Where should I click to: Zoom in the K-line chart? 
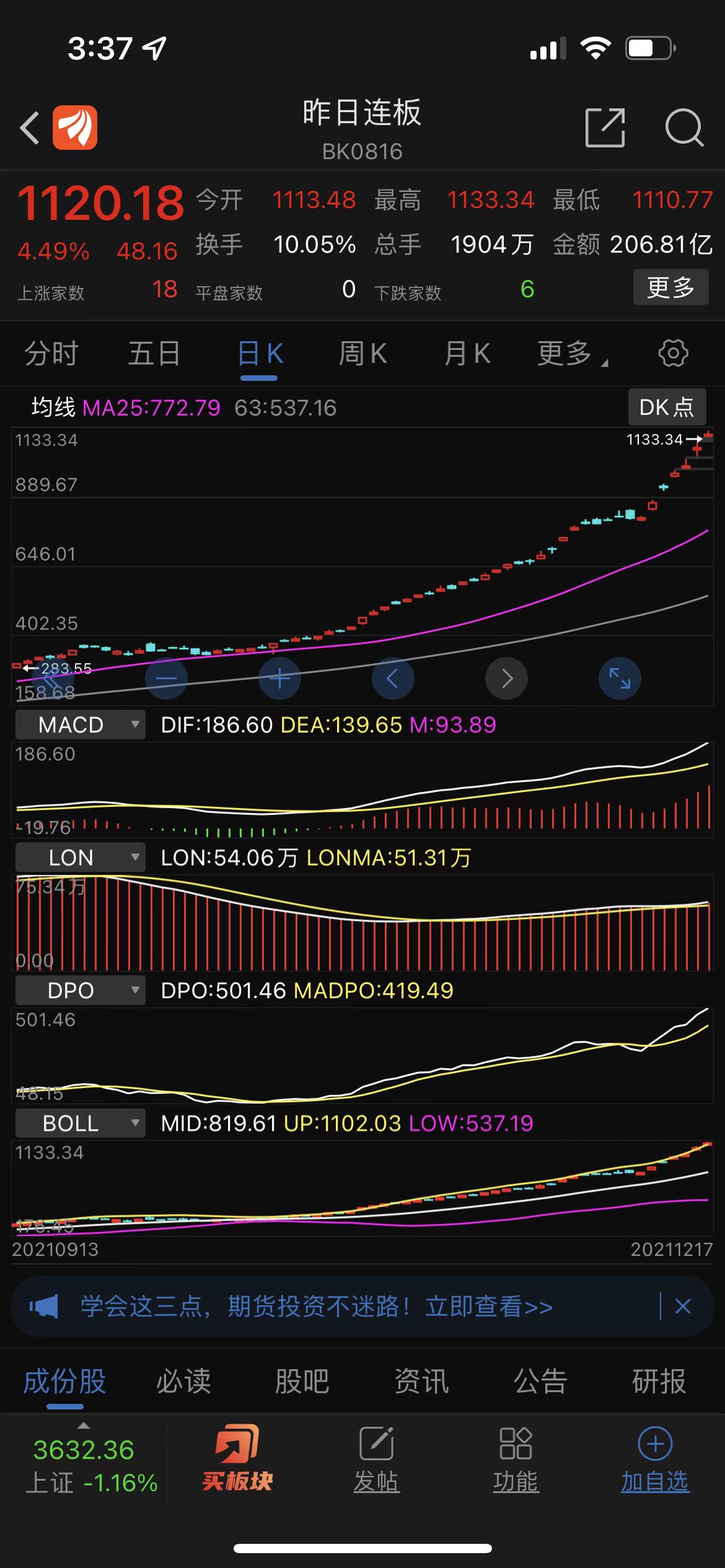click(279, 679)
